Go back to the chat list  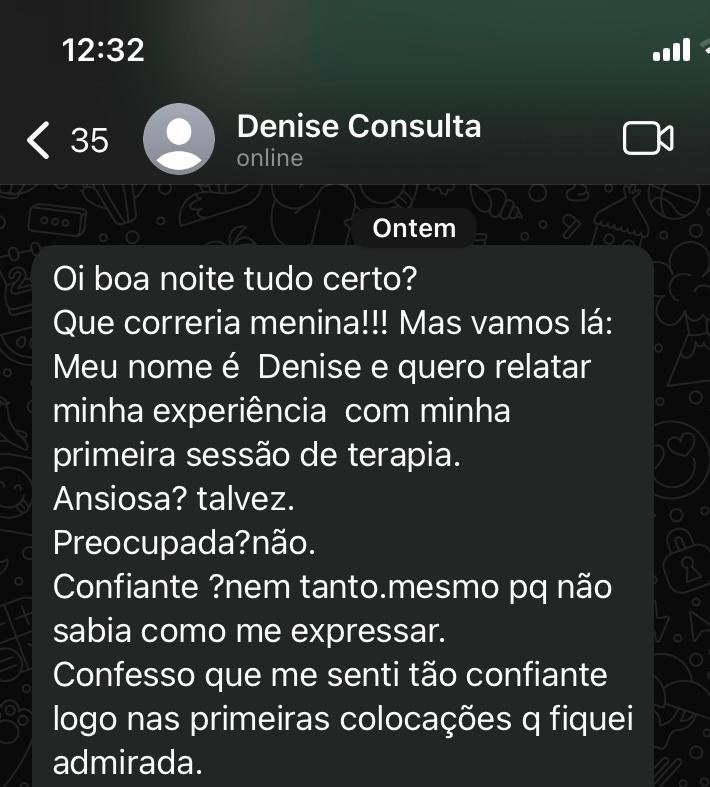(x=40, y=141)
